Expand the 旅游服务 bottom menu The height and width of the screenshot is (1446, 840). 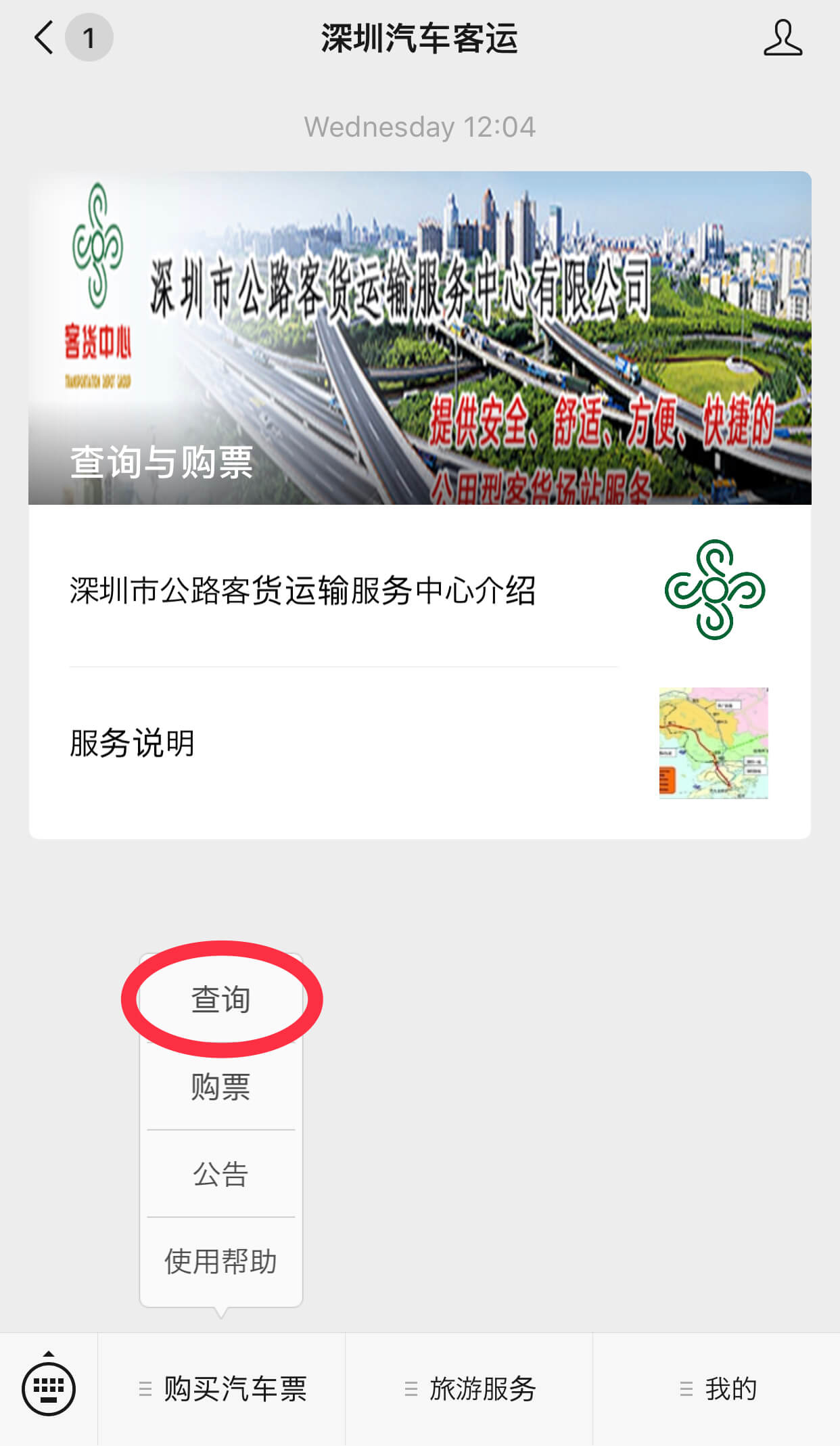click(x=469, y=1389)
